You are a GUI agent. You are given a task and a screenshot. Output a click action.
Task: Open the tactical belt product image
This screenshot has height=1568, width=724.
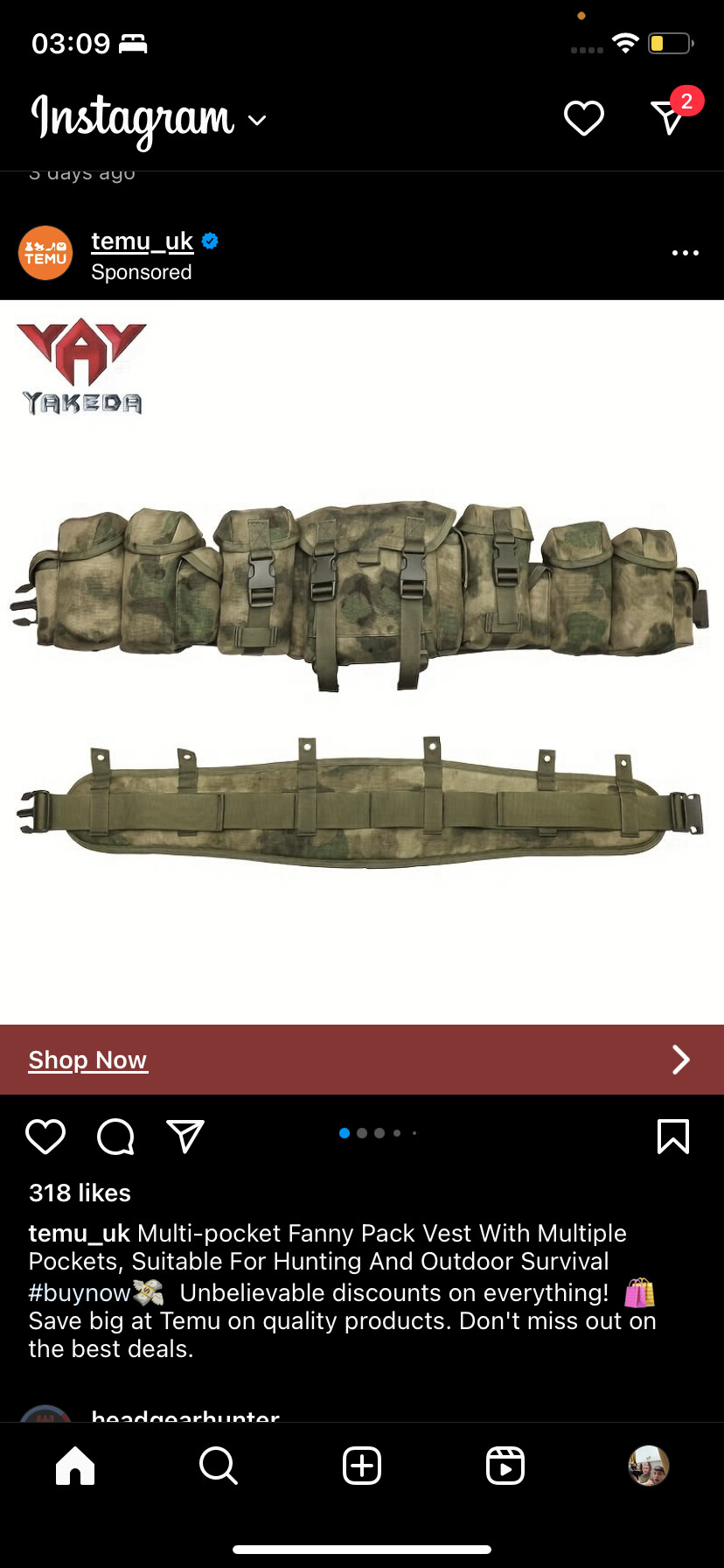coord(362,662)
